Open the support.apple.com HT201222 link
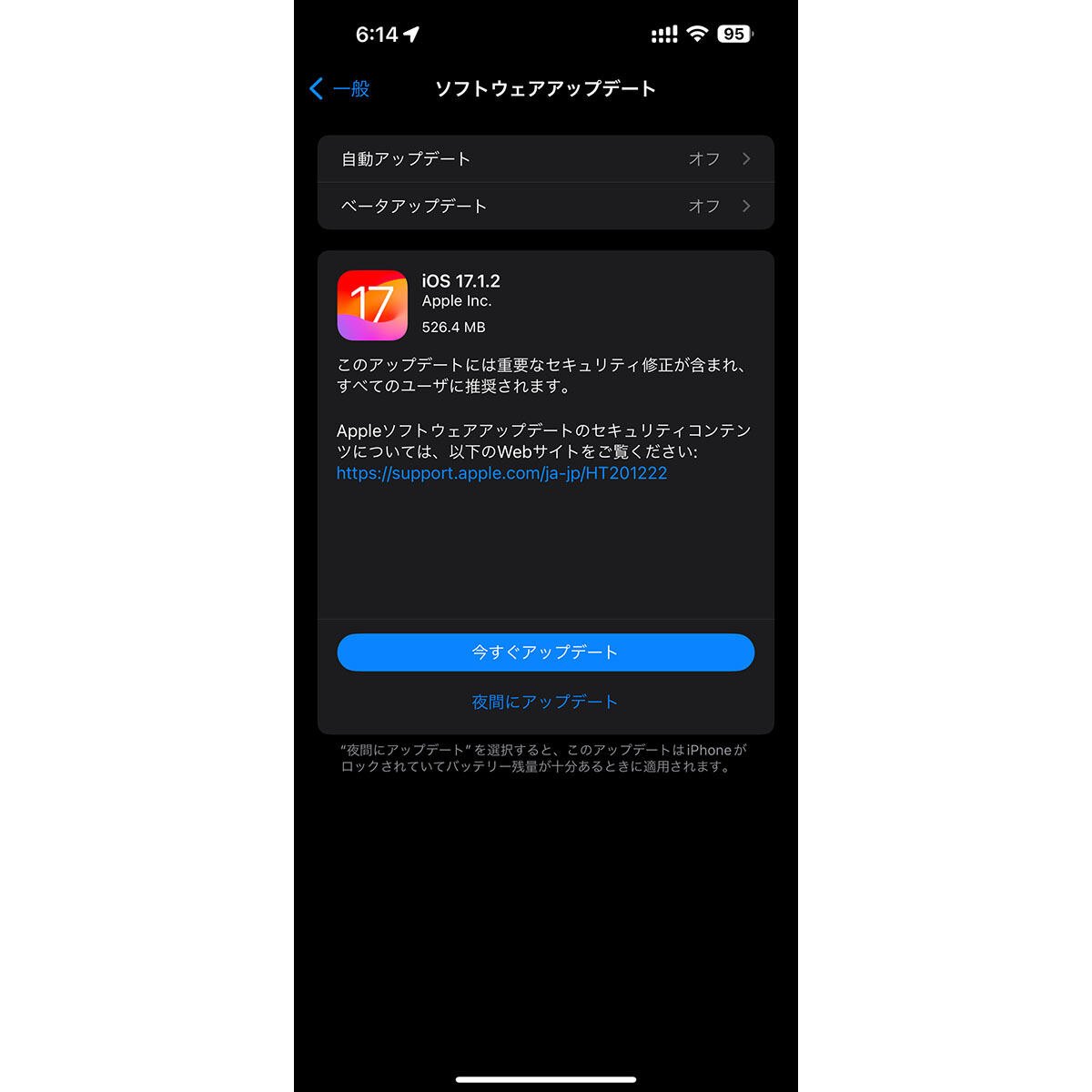 click(x=501, y=473)
